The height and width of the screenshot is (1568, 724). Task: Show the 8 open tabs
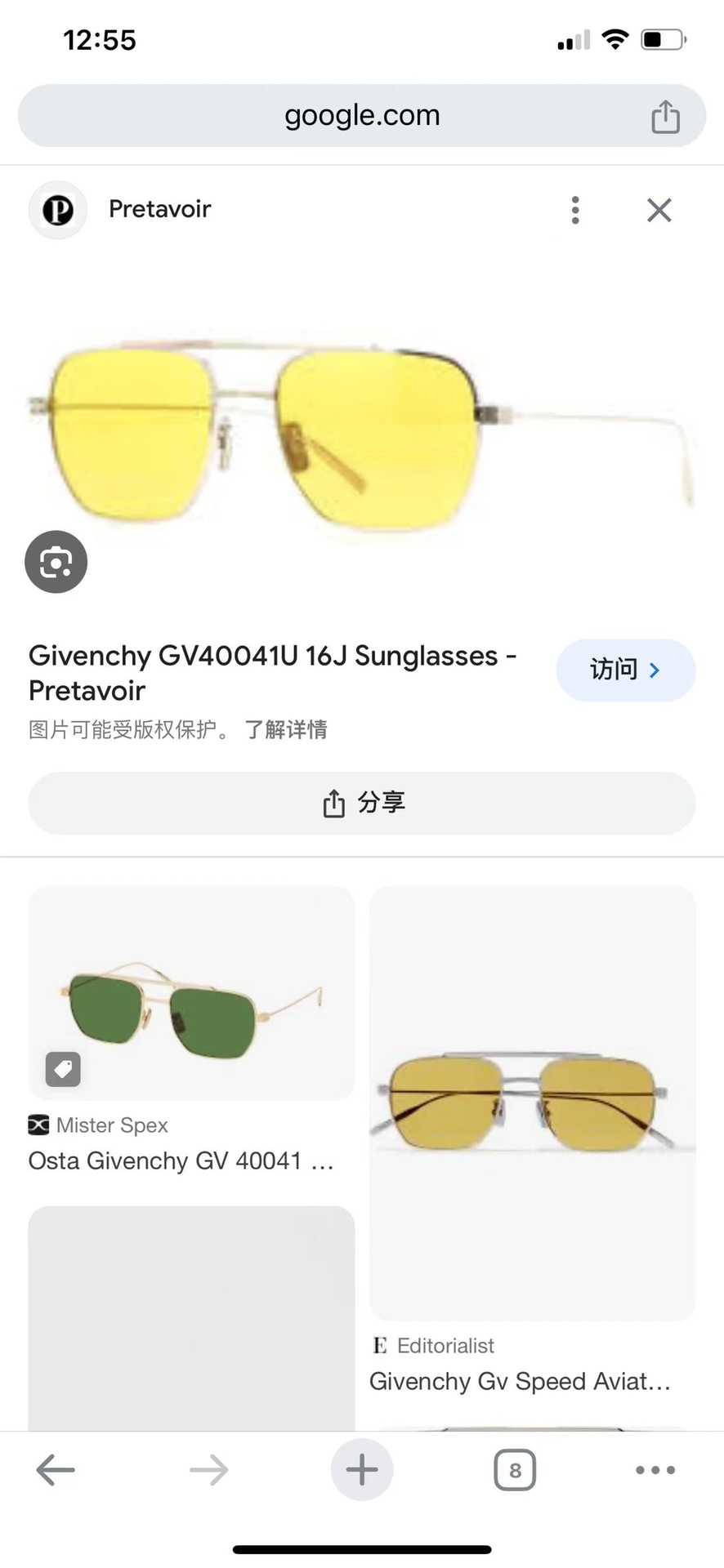click(515, 1470)
